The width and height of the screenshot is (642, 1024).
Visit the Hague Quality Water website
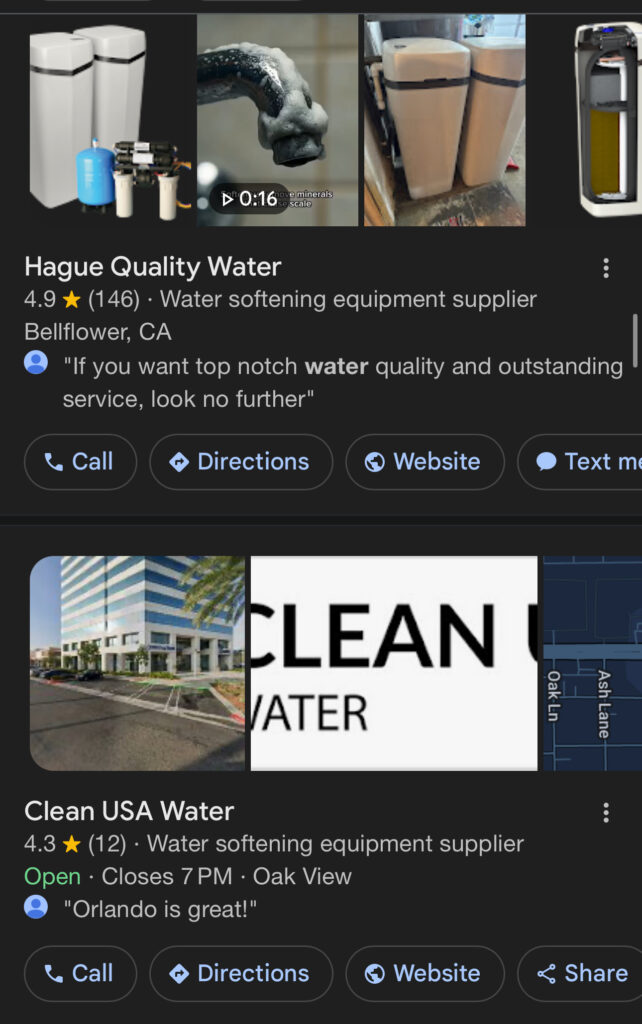tap(425, 462)
